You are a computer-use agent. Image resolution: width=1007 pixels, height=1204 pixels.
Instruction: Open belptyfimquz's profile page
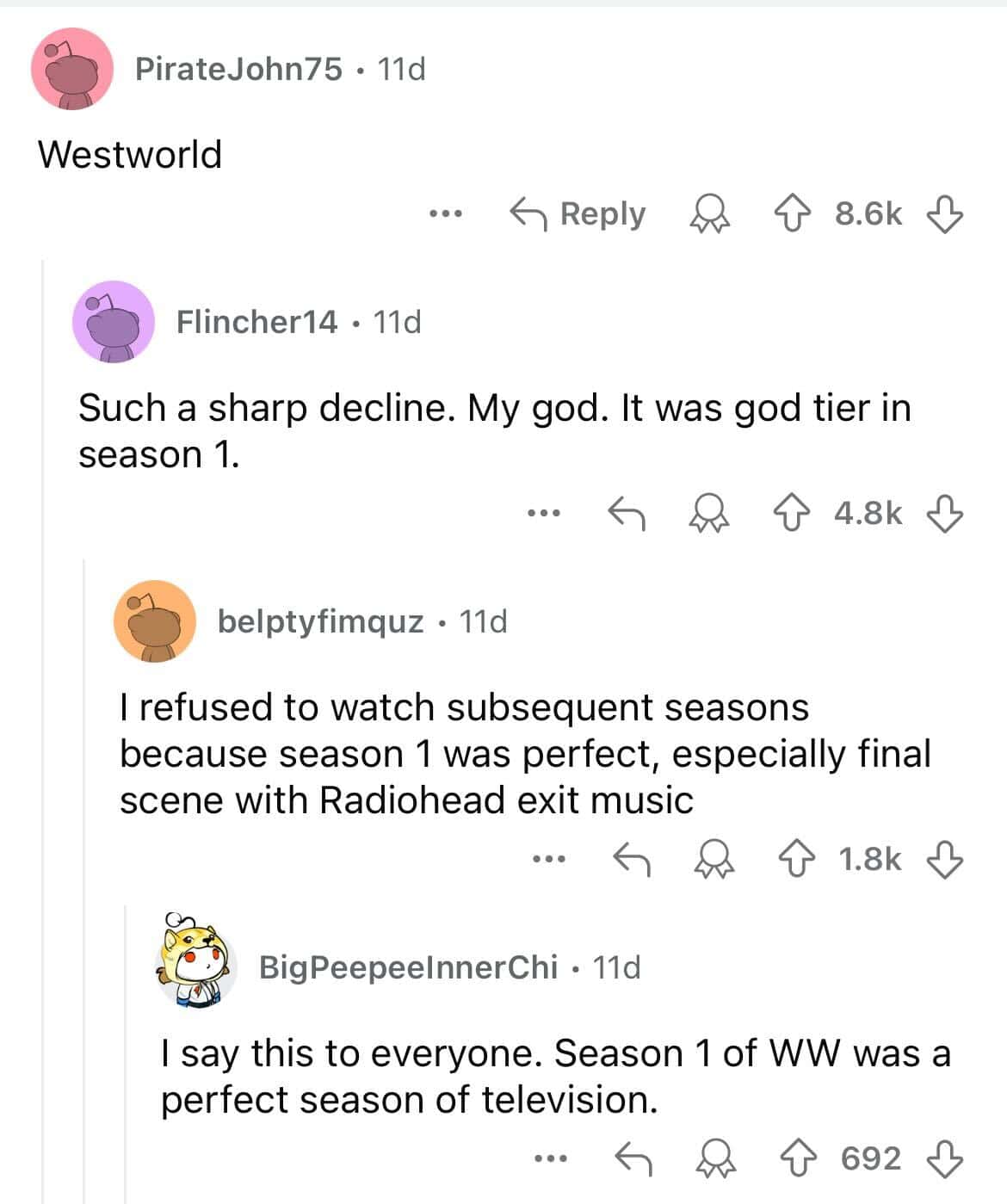(x=320, y=621)
